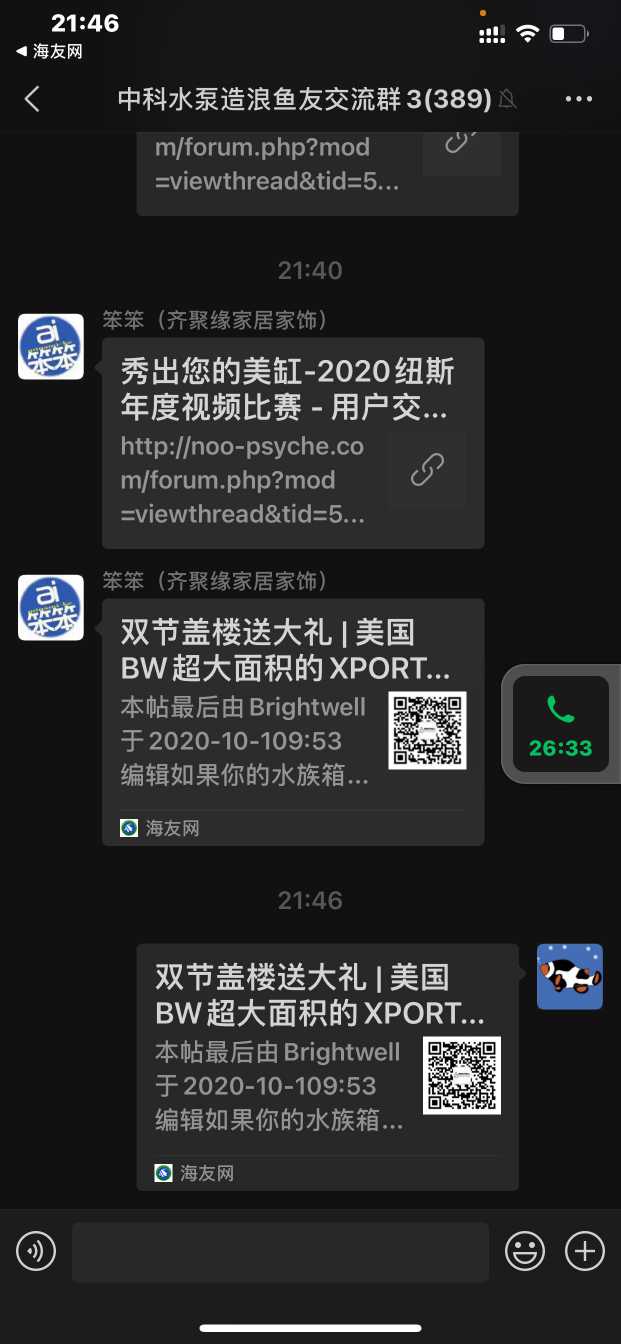Go back from the group chat
621x1344 pixels.
(33, 99)
